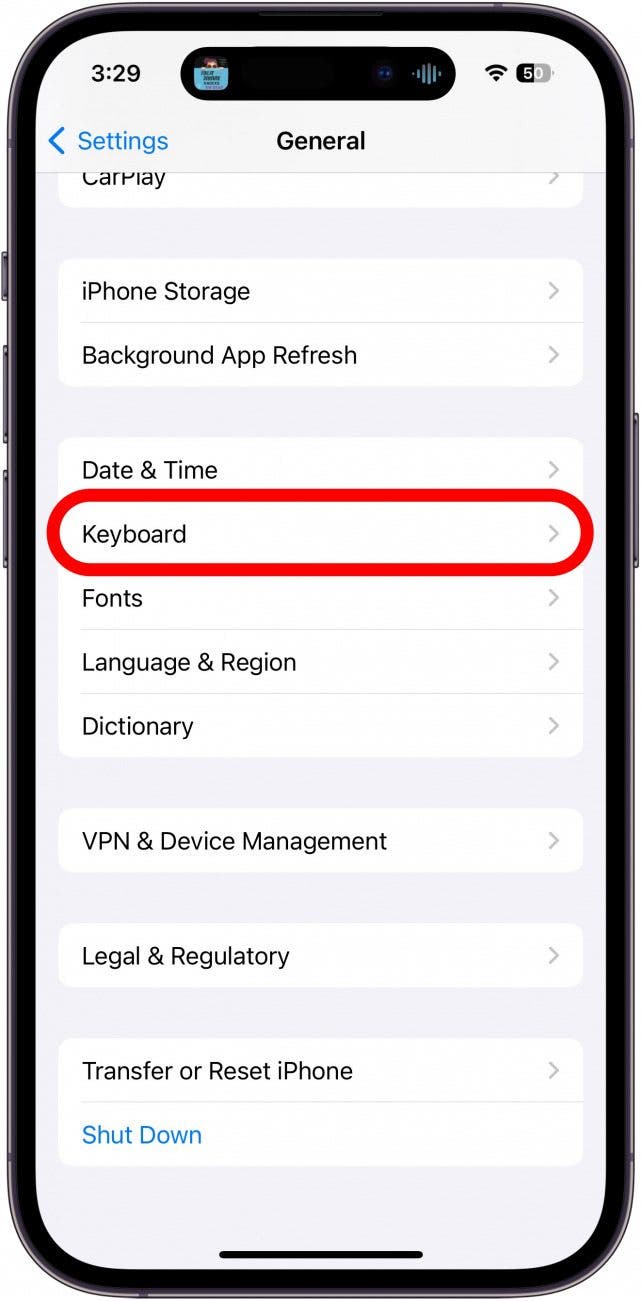Go back to Settings
This screenshot has height=1301, width=642.
click(108, 141)
